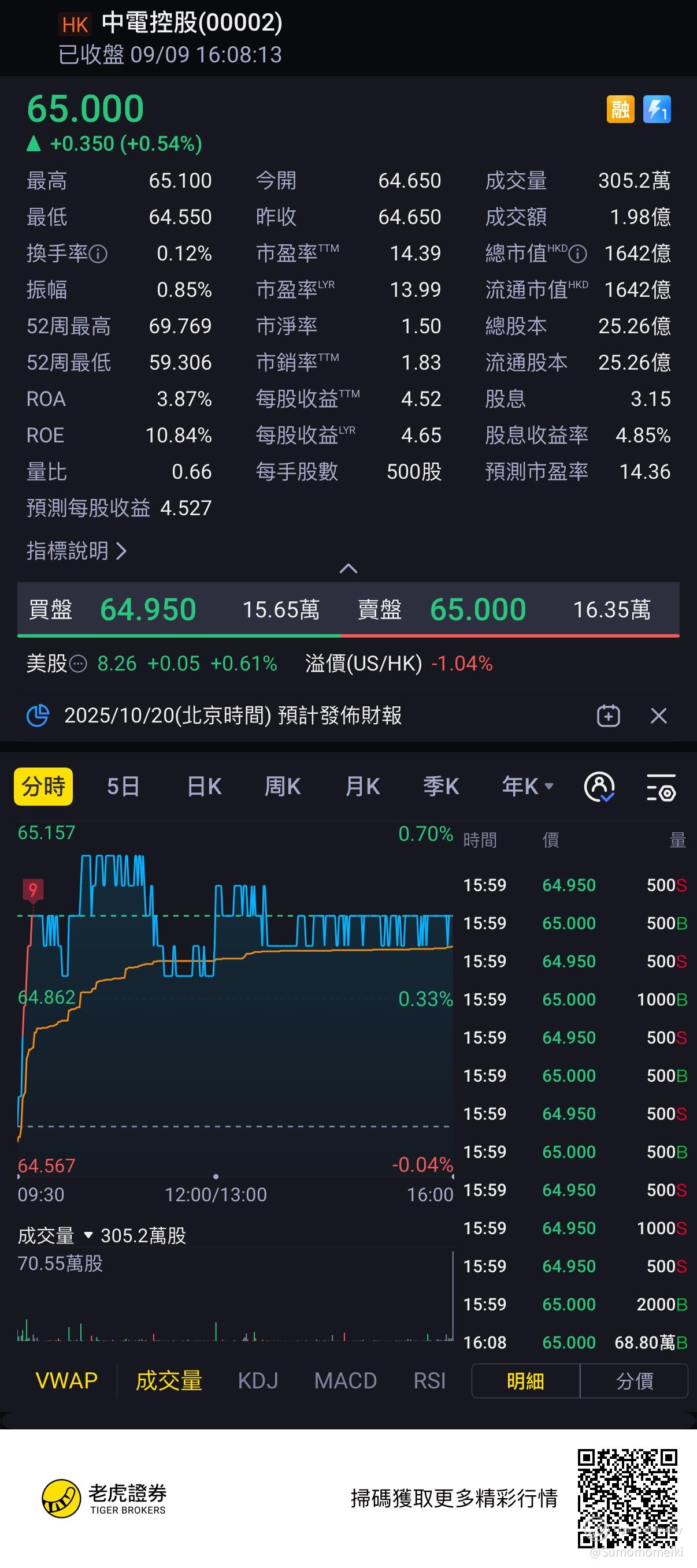Dismiss the 預計發佈財報 banner

659,716
